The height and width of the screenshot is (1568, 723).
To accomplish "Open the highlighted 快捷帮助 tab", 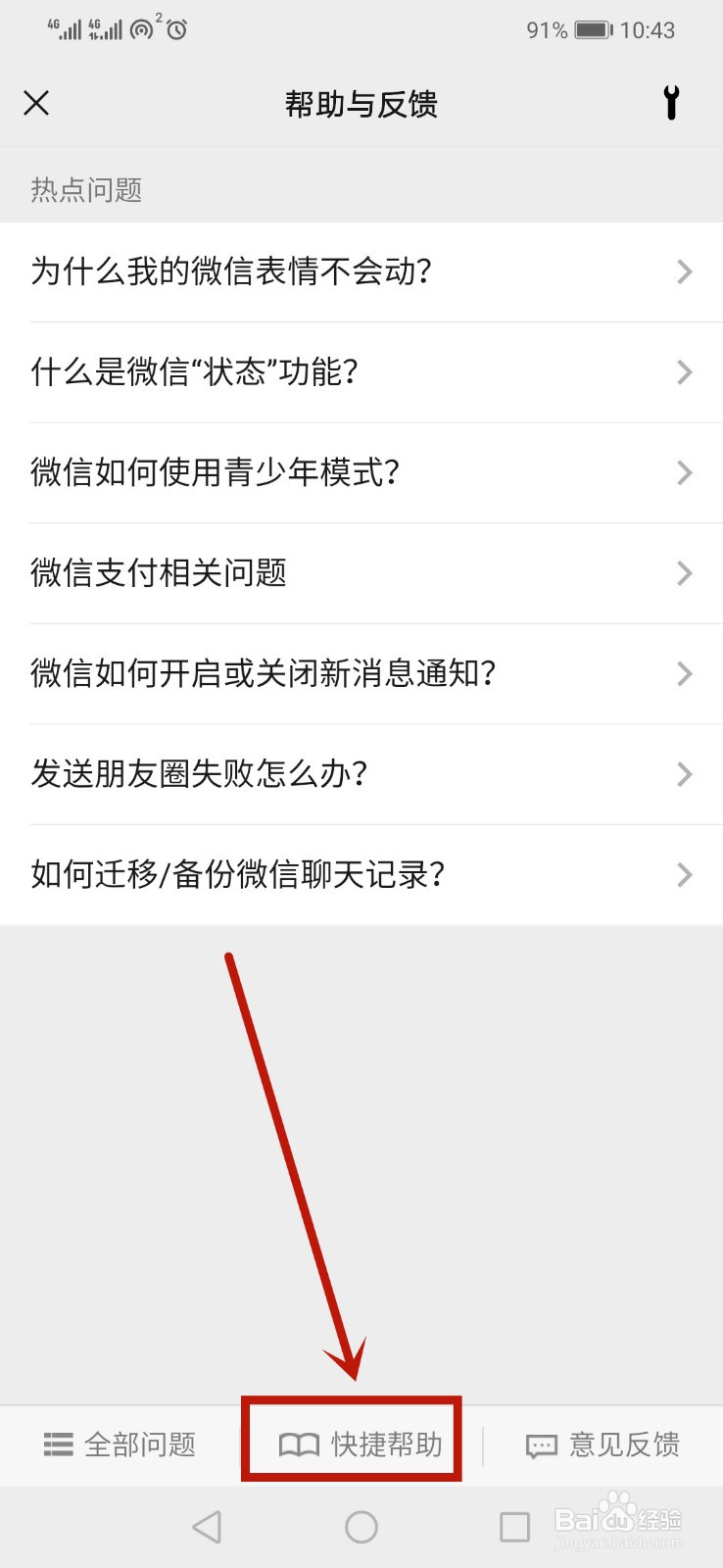I will click(351, 1444).
